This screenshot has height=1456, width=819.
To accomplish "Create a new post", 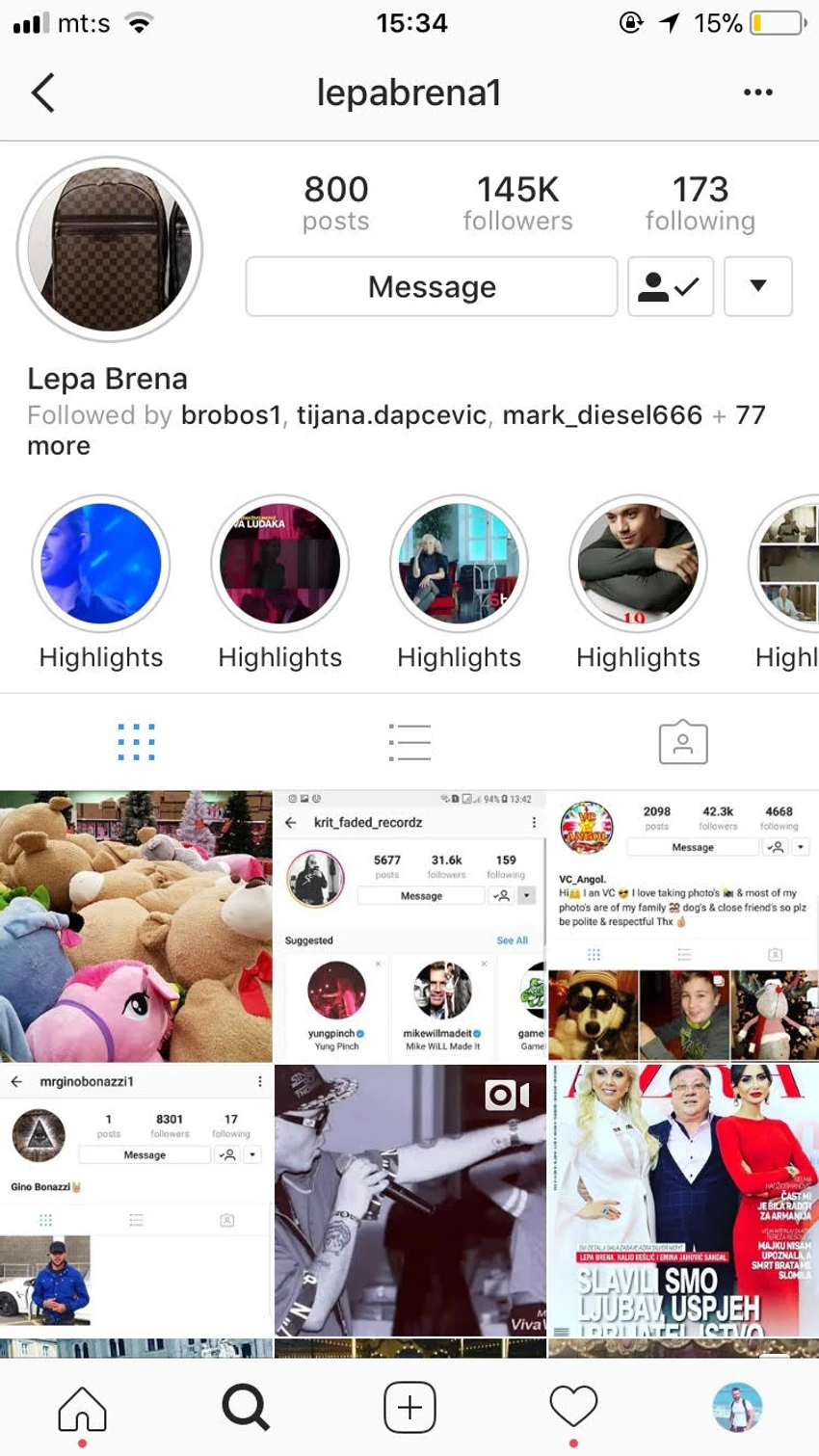I will coord(409,1408).
